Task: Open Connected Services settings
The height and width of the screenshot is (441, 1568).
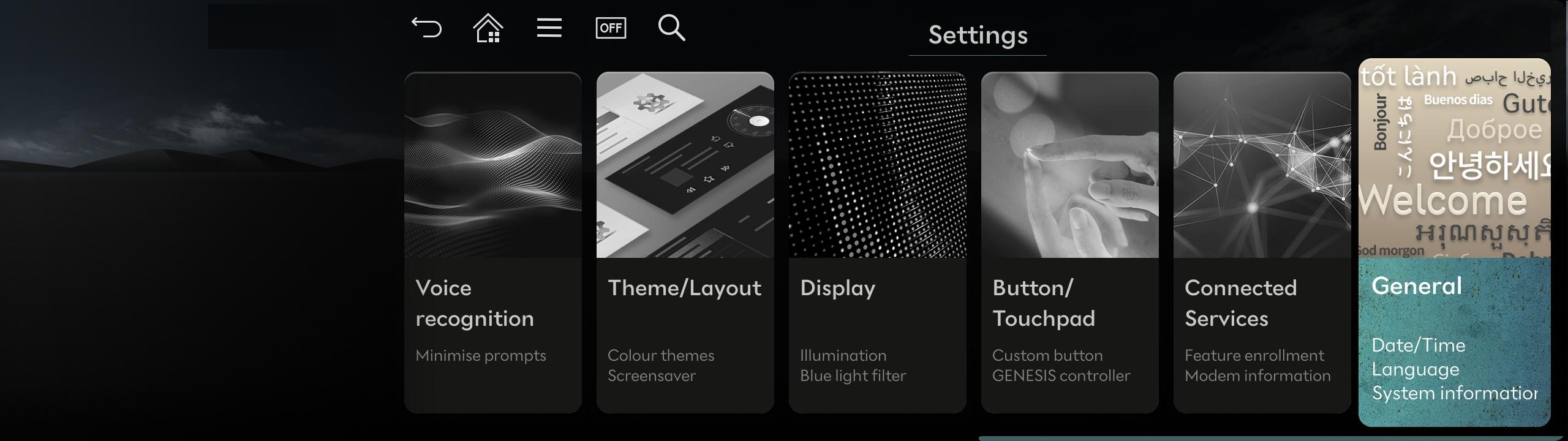Action: coord(1262,243)
